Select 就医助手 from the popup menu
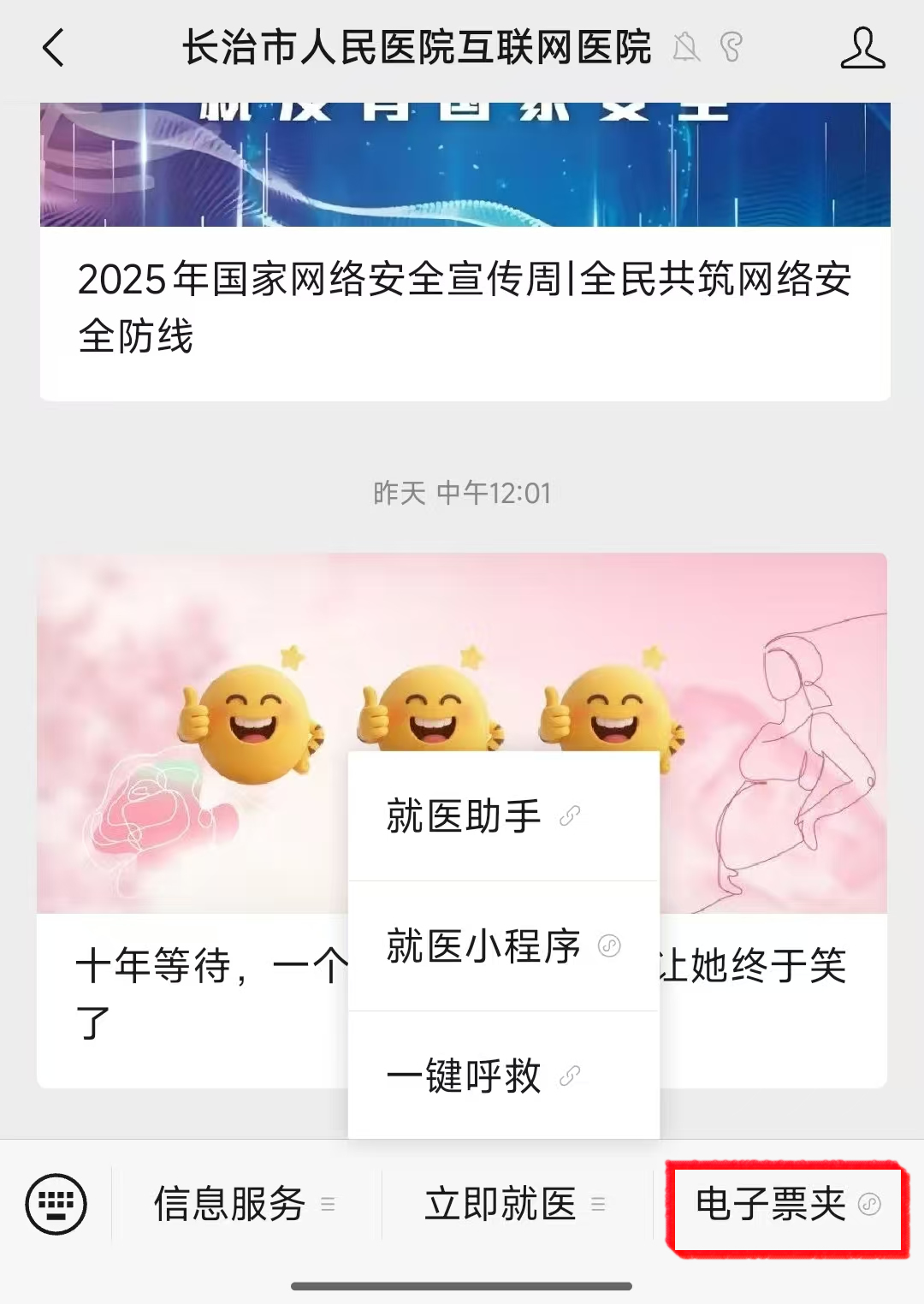 coord(483,816)
